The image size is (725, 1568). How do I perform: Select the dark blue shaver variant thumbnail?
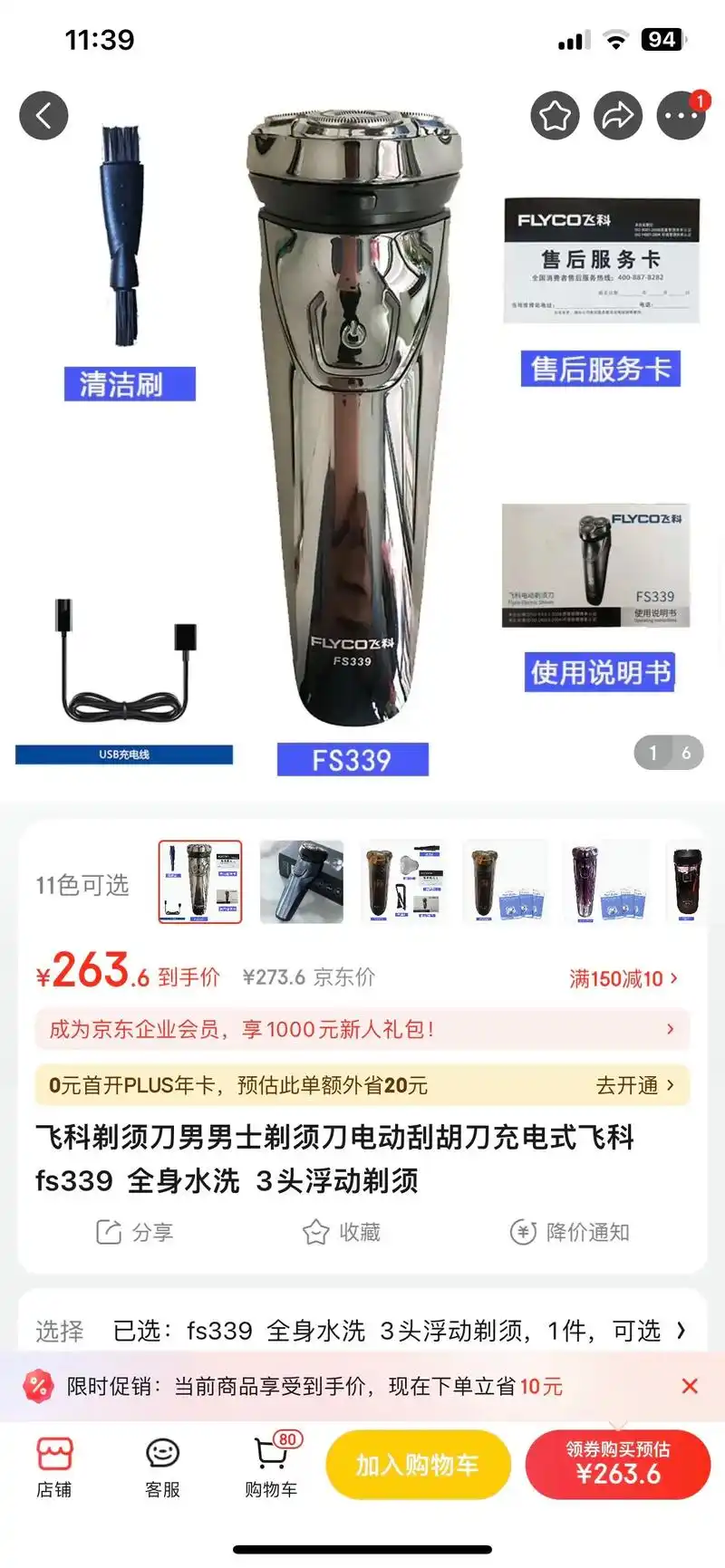(301, 881)
